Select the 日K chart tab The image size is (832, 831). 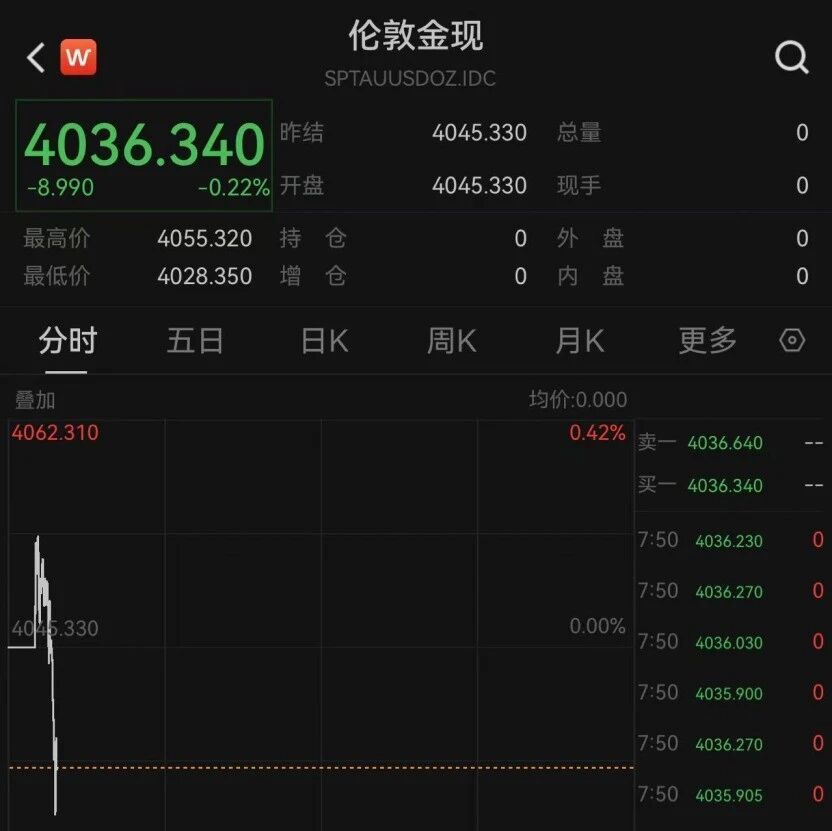324,341
